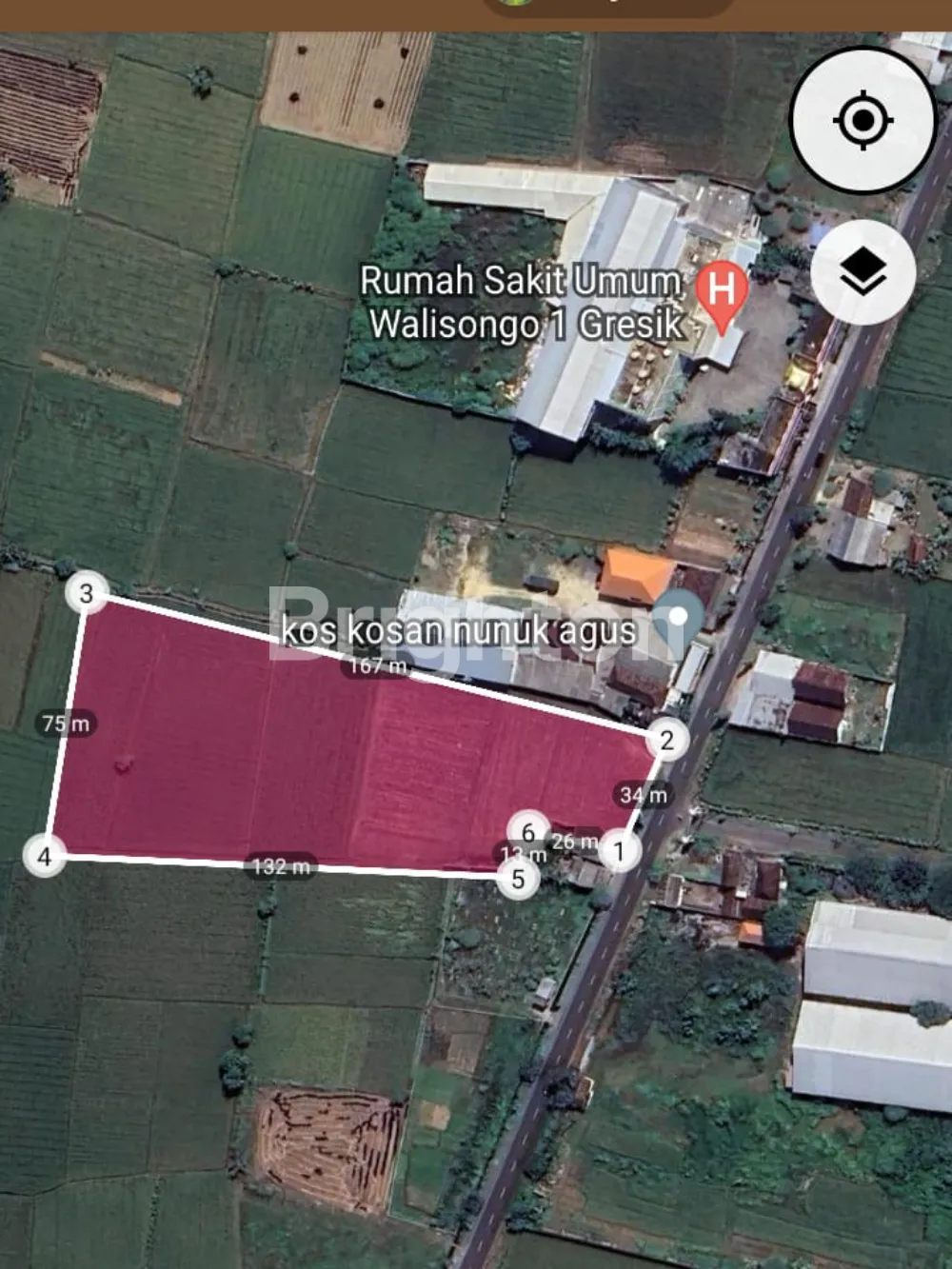952x1269 pixels.
Task: Select boundary point 2
Action: coord(666,740)
